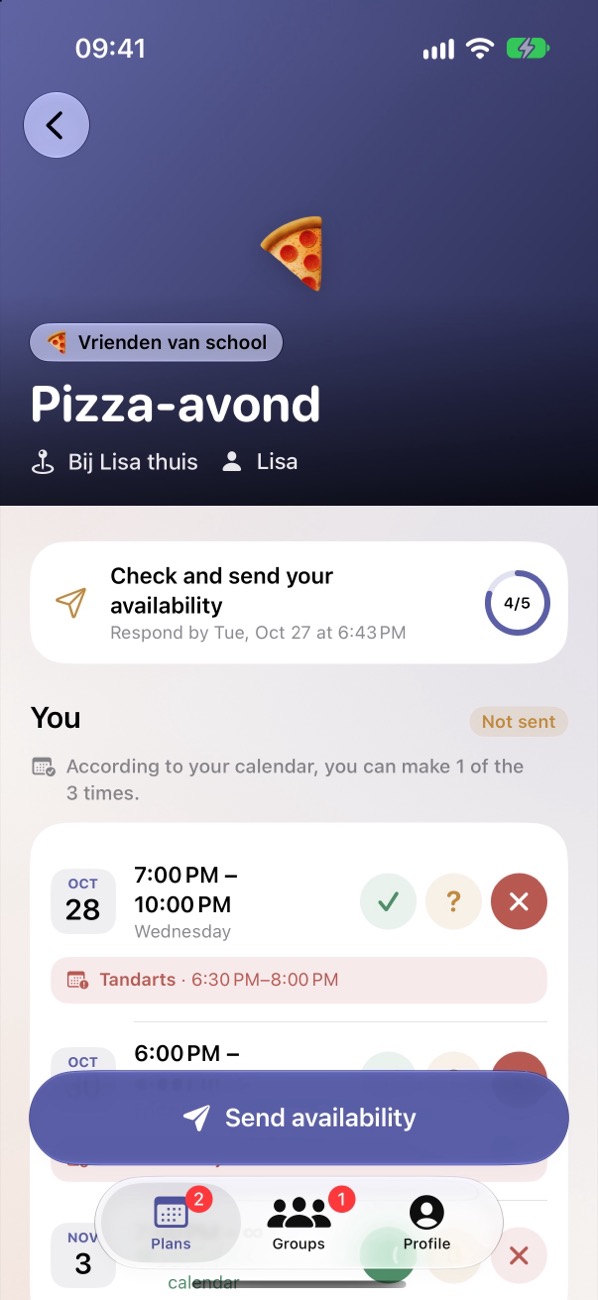Mark Oct 28 as maybe with question mark
This screenshot has width=598, height=1300.
point(453,902)
